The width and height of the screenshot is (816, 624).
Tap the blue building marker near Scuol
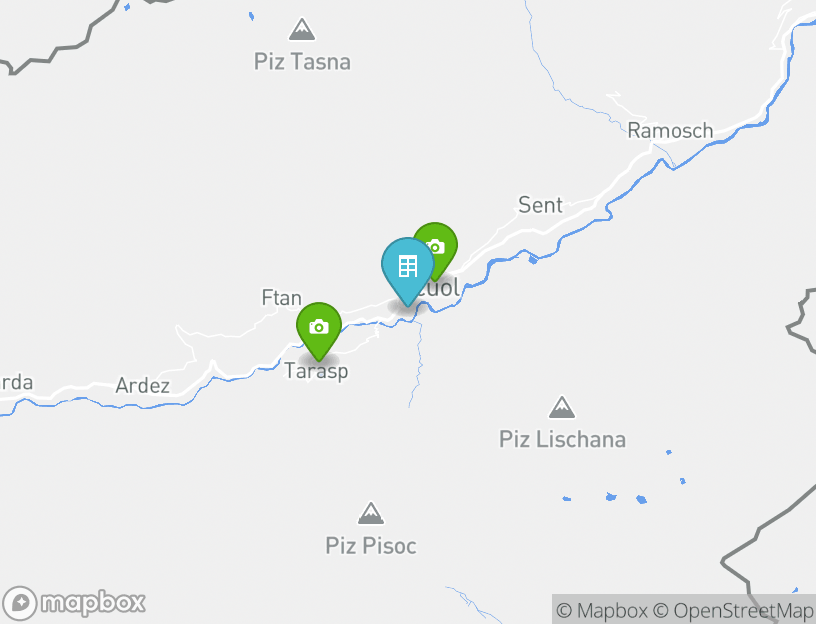coord(407,268)
